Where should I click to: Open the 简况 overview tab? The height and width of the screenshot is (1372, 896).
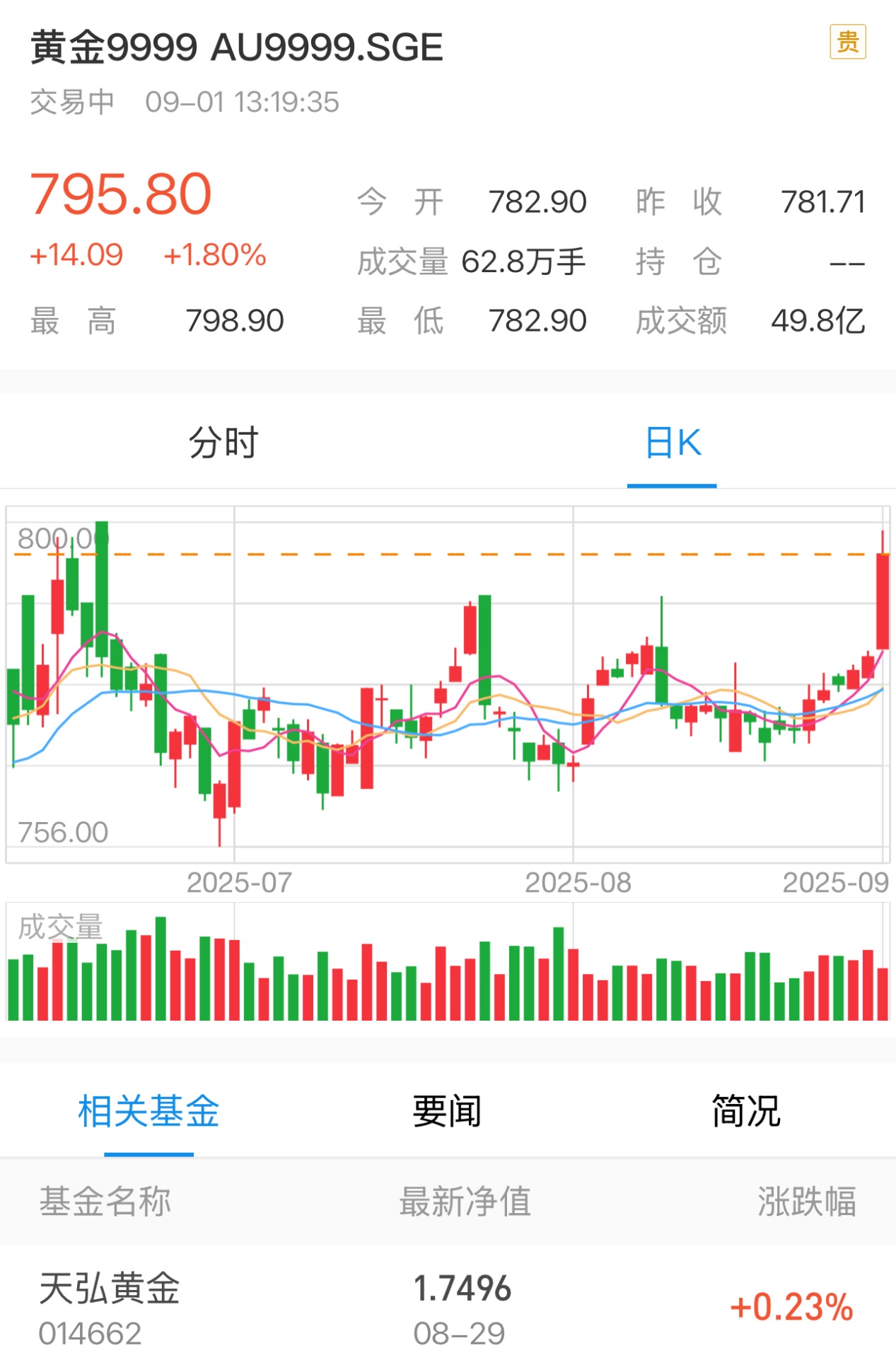click(745, 1110)
